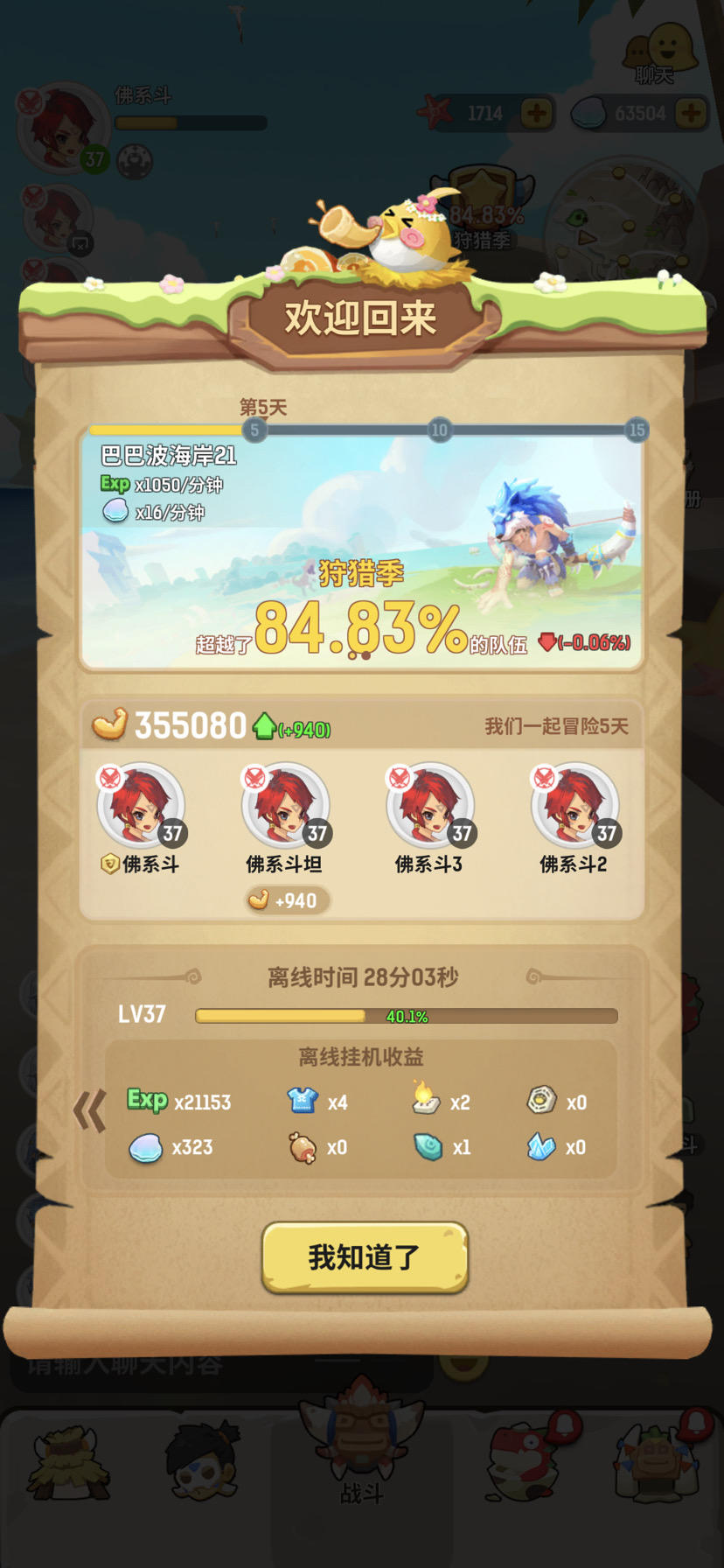724x1568 pixels.
Task: Tap the starfish currency icon
Action: [x=435, y=112]
